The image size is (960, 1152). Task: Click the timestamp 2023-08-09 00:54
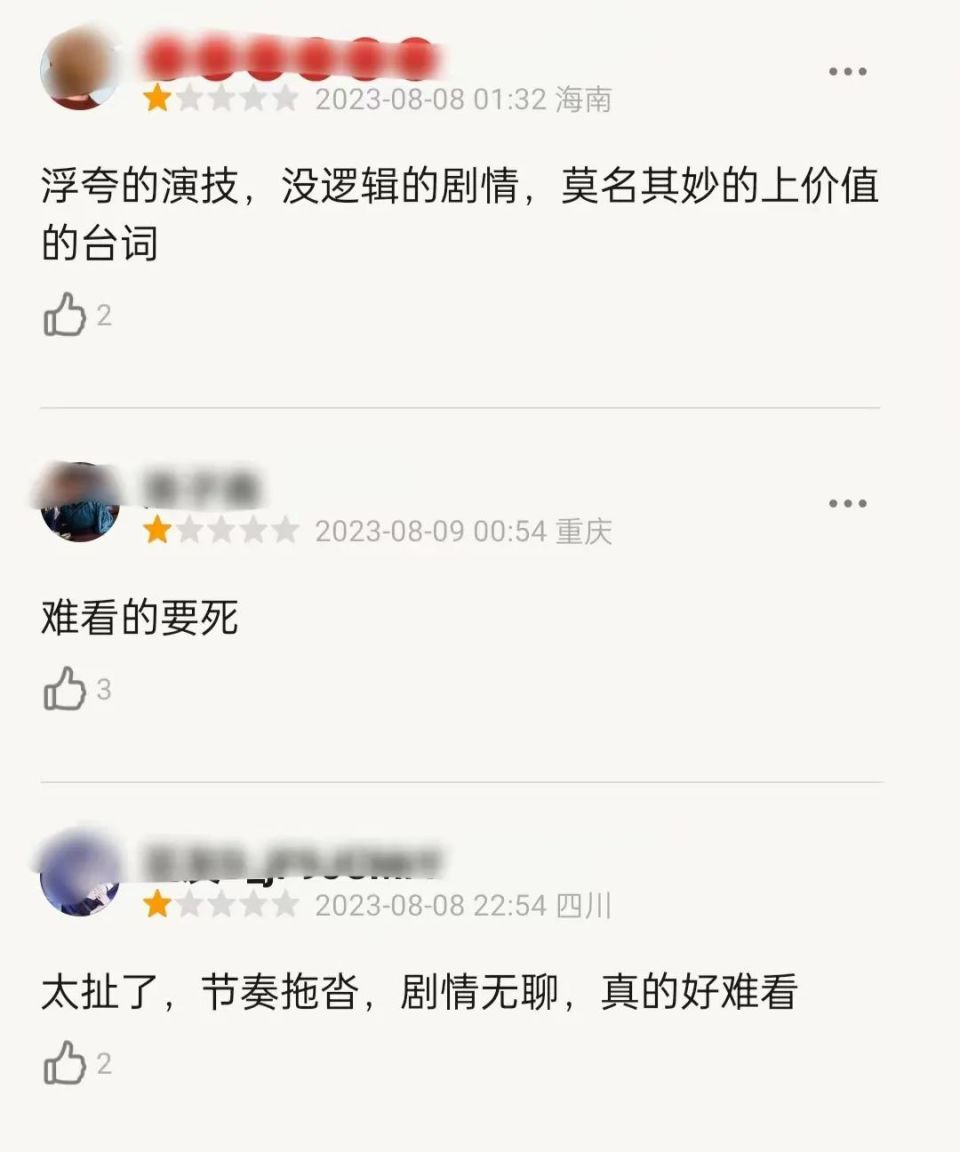(x=432, y=531)
